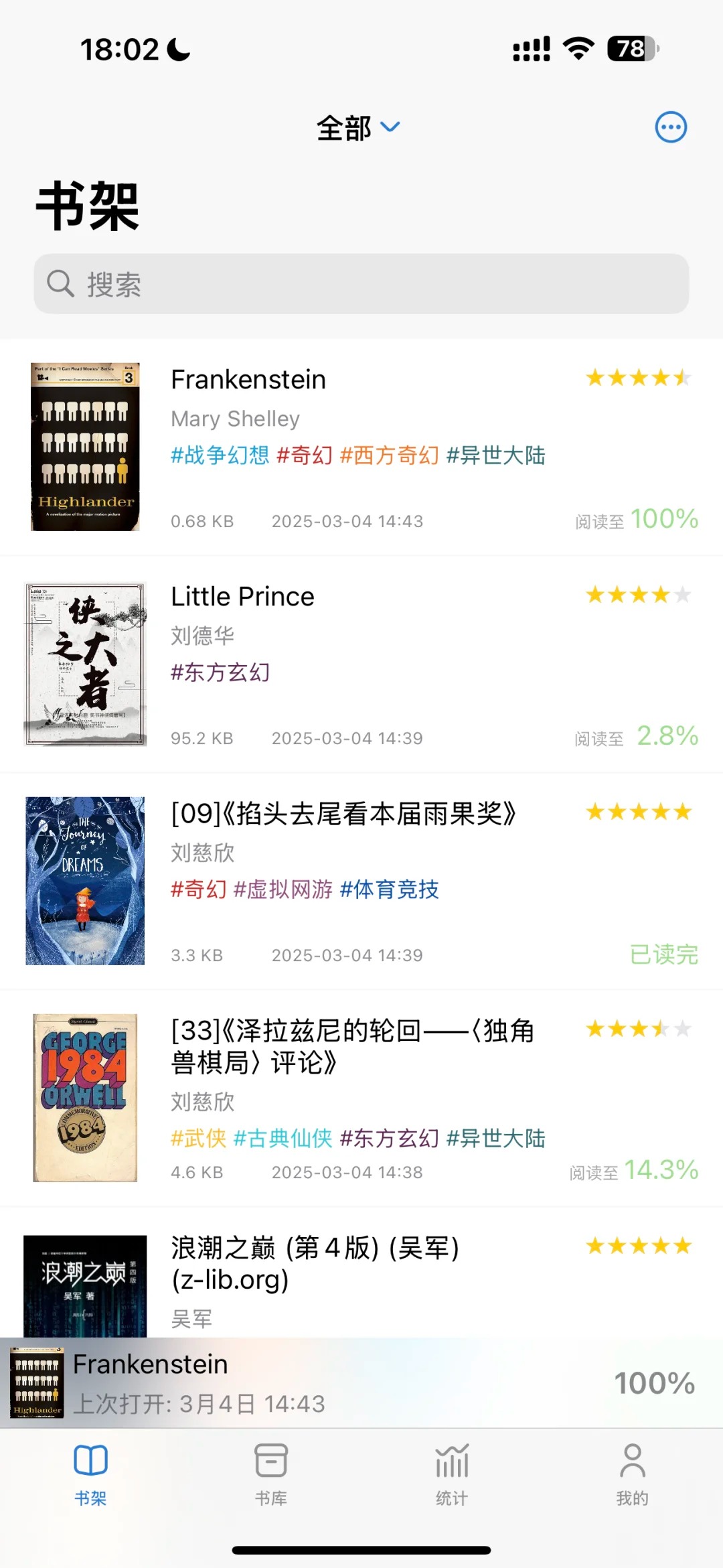This screenshot has width=723, height=1568.
Task: Tap the 搜索 search input field
Action: pos(361,284)
